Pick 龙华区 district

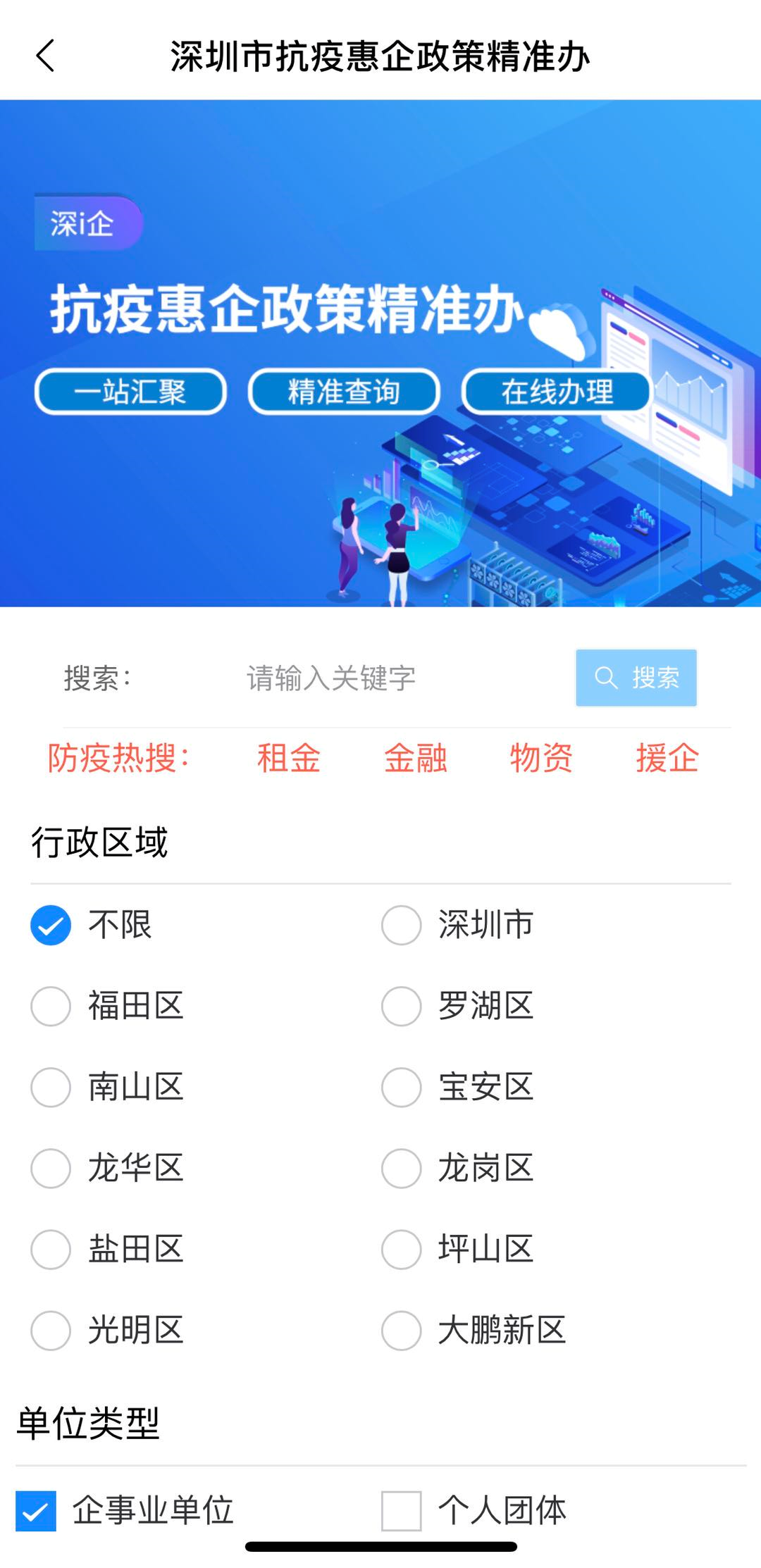(51, 1168)
